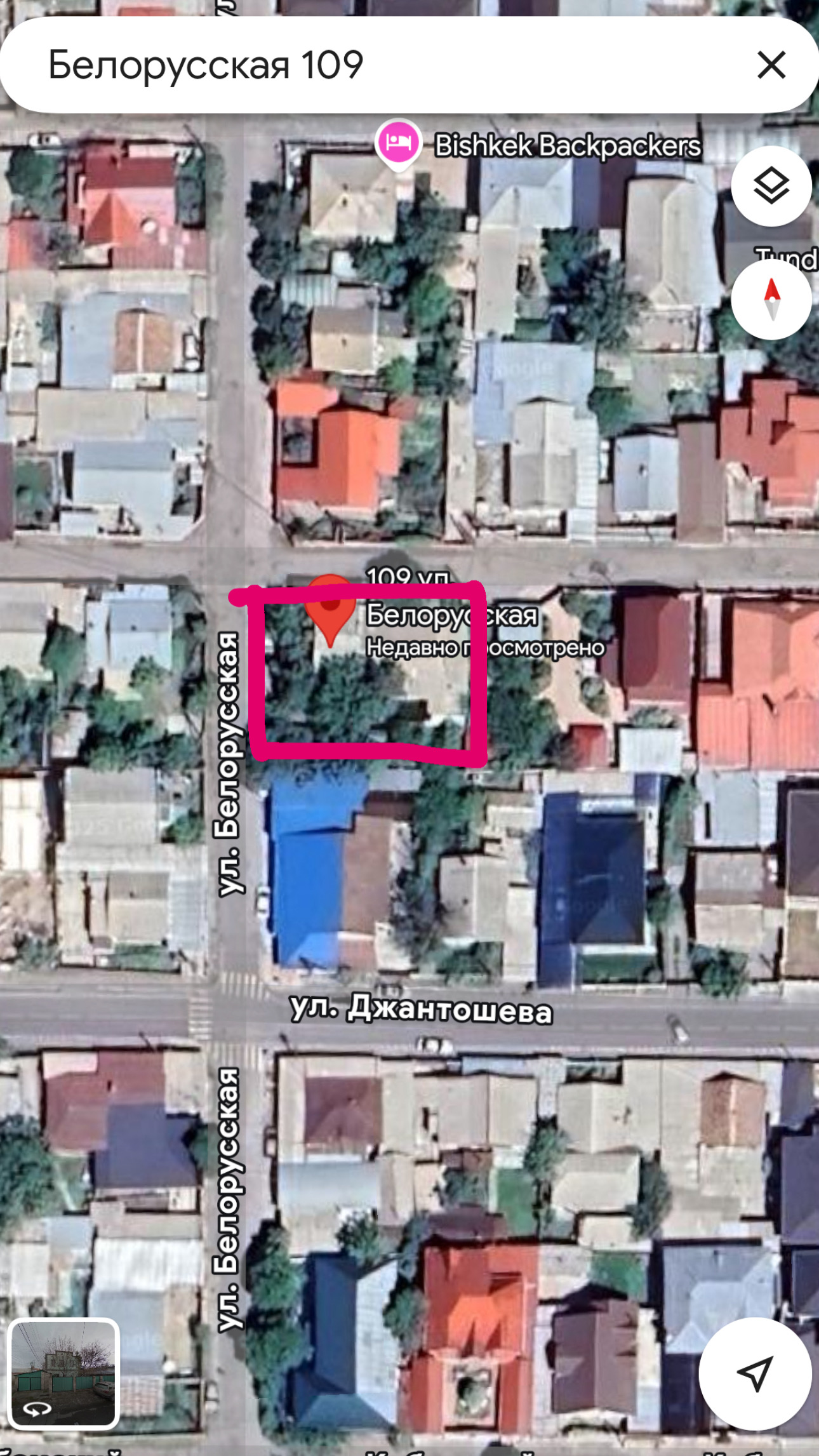Clear the search with the X button

(771, 65)
